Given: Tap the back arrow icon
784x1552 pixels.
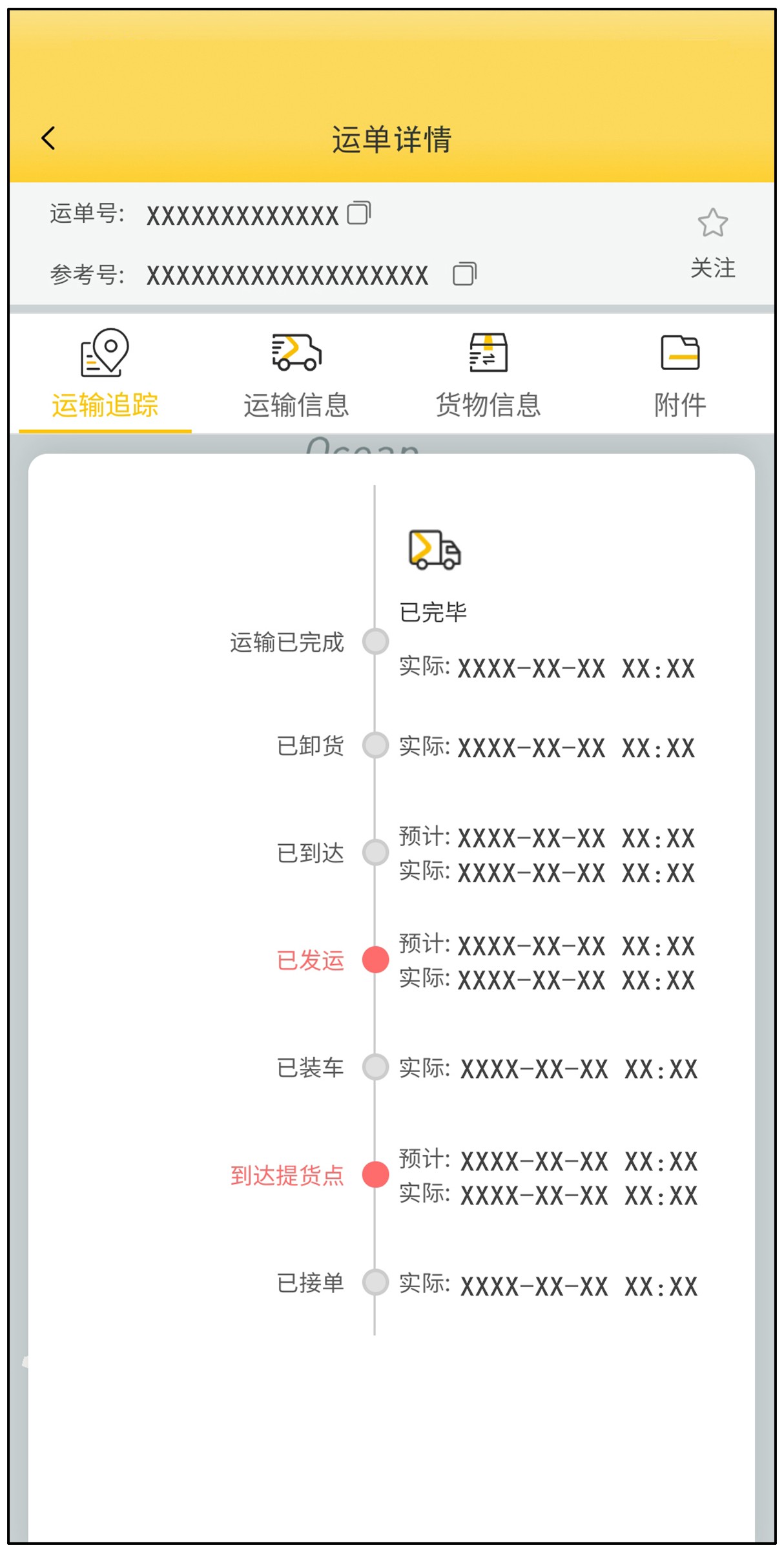Looking at the screenshot, I should click(46, 138).
